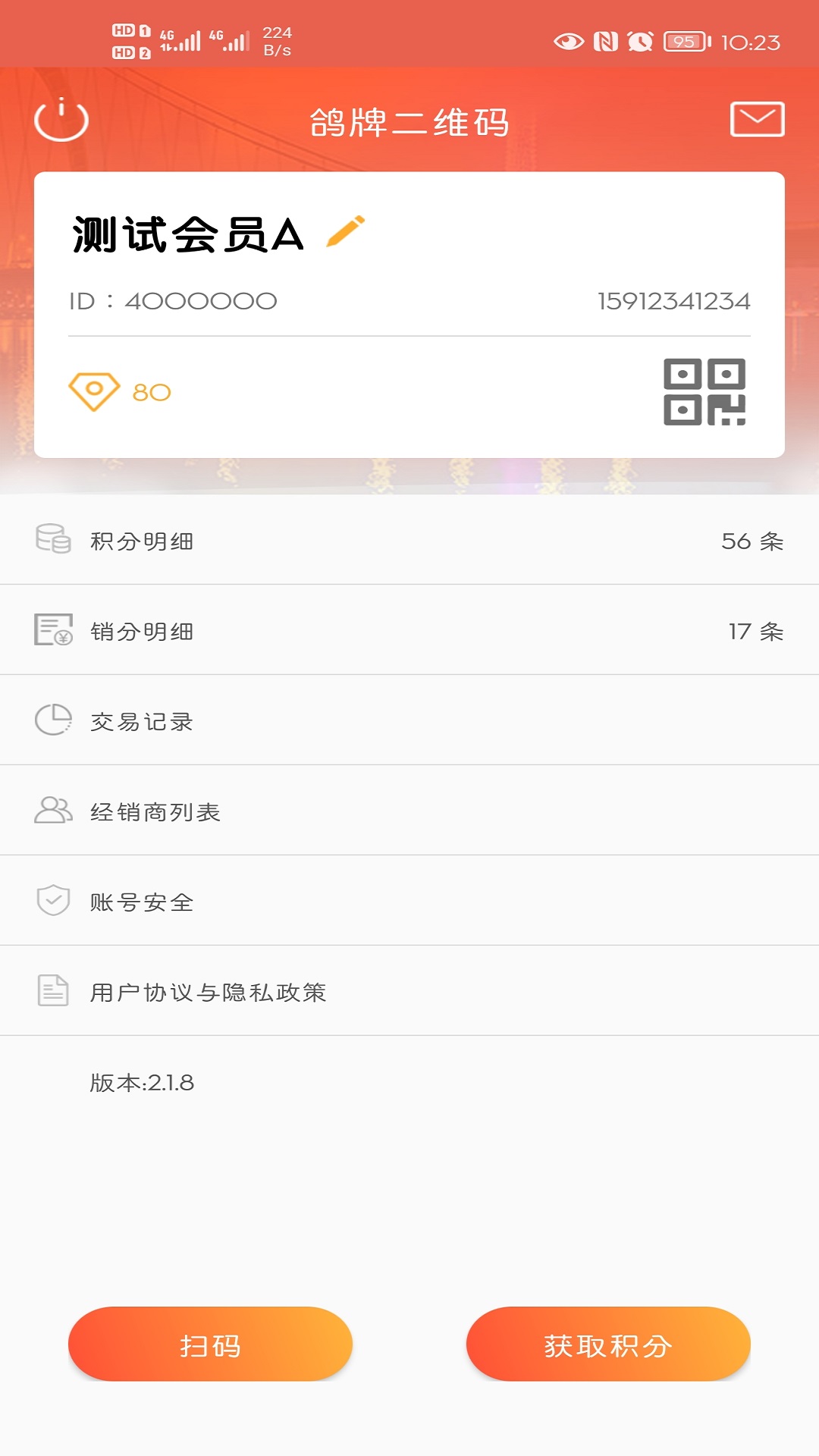Screen dimensions: 819x1456
Task: Go to 账号安全 settings
Action: pyautogui.click(x=409, y=901)
